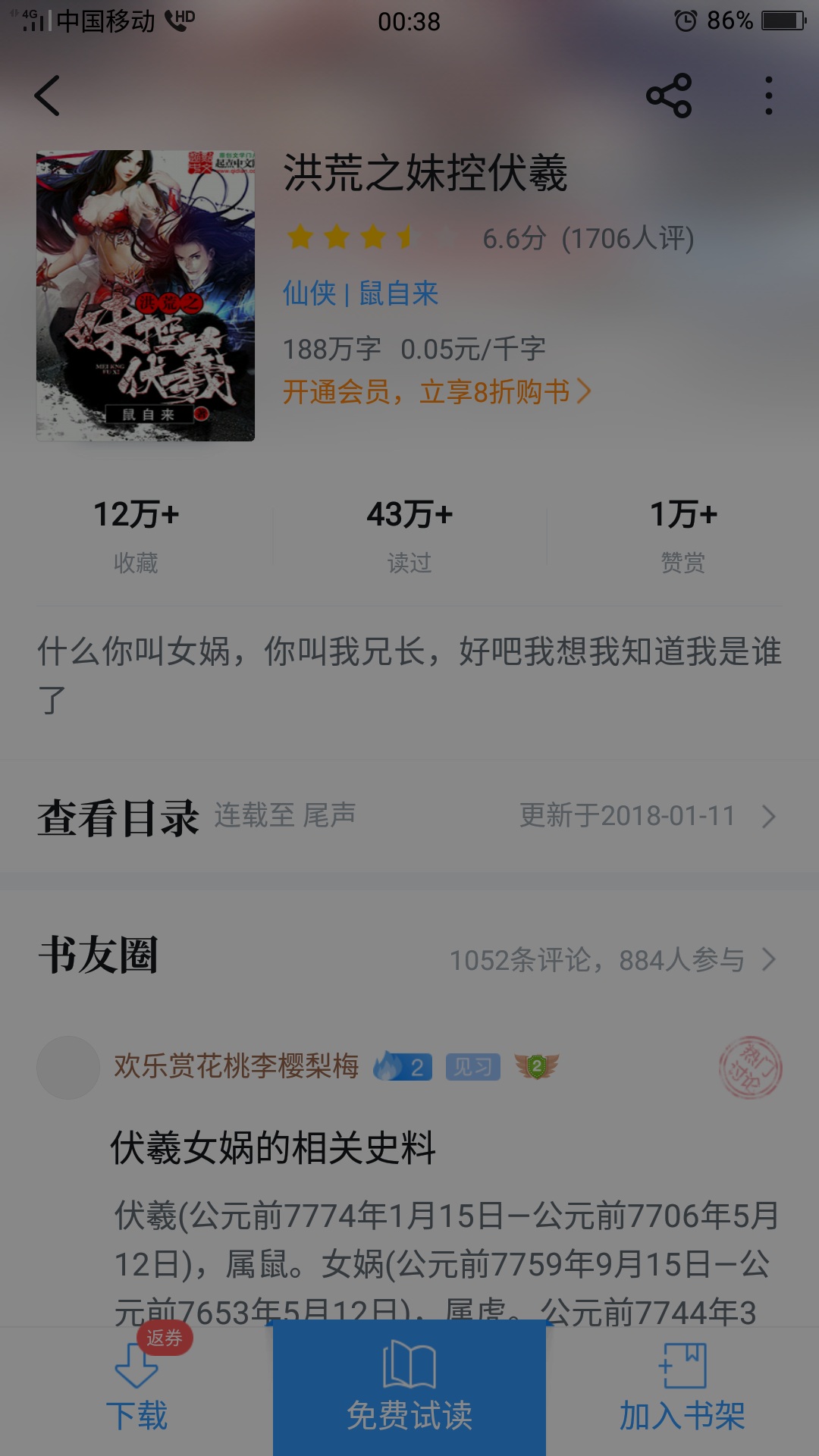The image size is (819, 1456).
Task: Start 免费试读 free trial reading
Action: coord(409,1389)
